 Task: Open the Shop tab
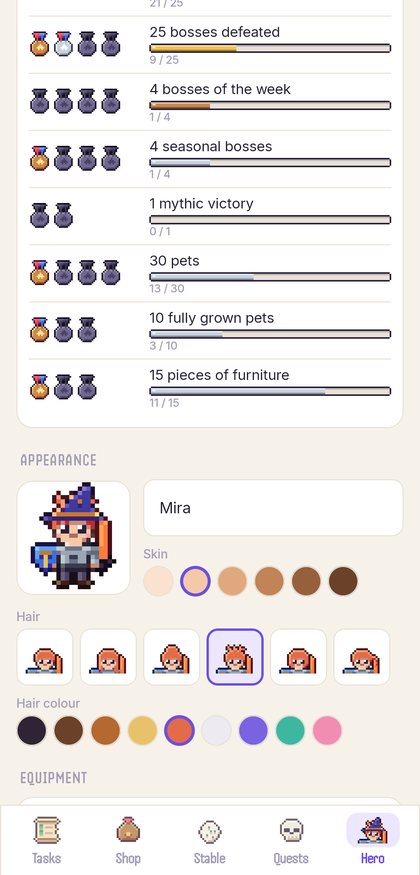click(128, 840)
